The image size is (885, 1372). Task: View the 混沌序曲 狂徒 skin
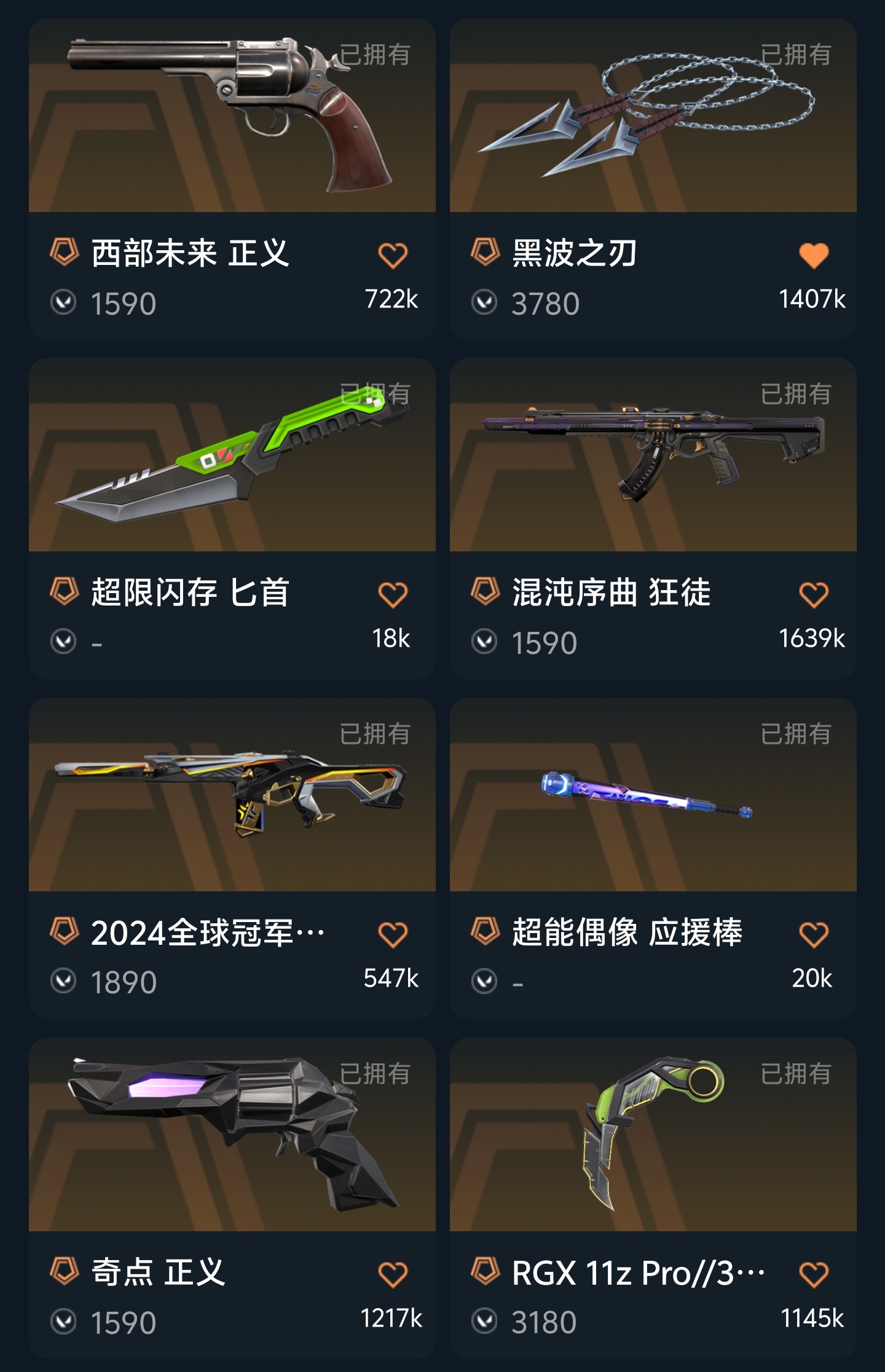coord(653,518)
